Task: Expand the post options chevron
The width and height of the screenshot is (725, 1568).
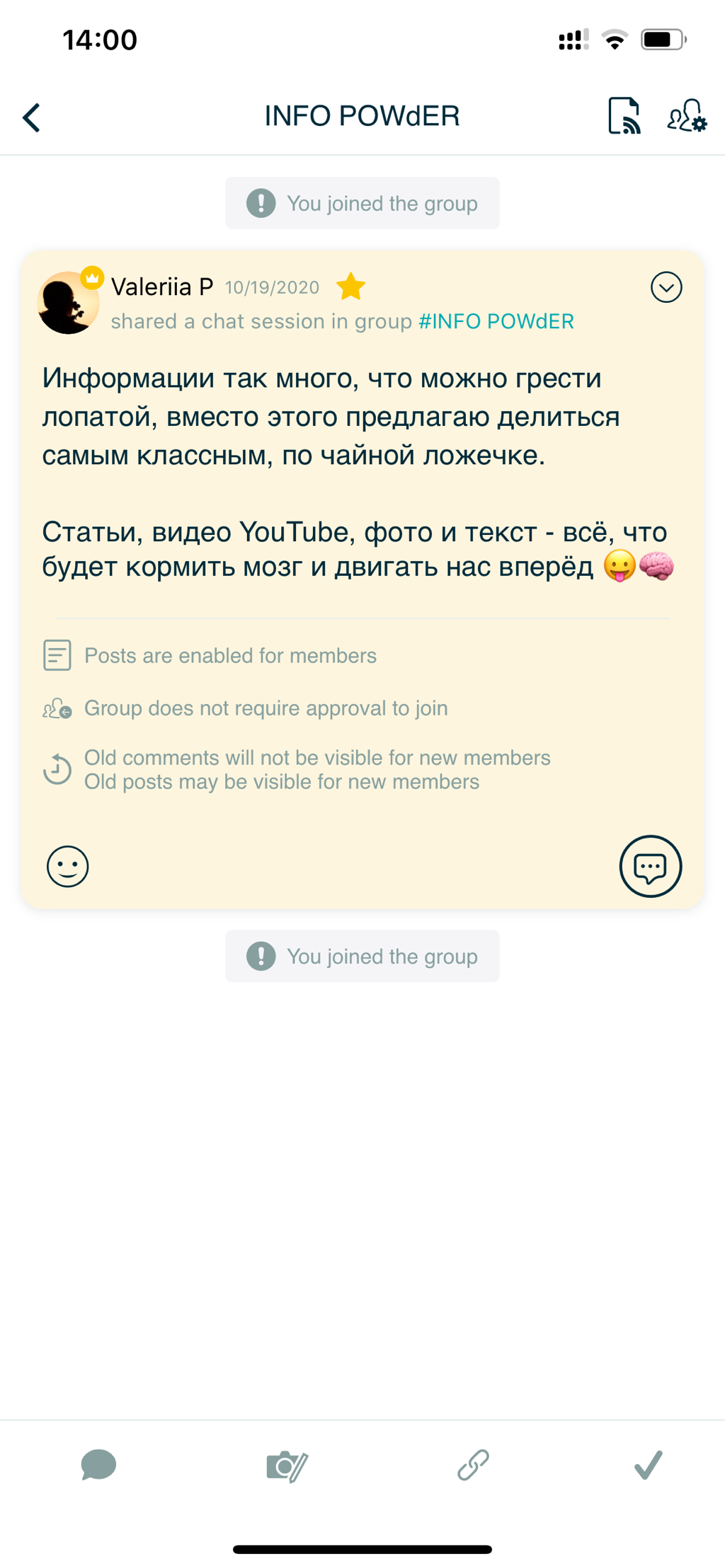Action: point(666,287)
